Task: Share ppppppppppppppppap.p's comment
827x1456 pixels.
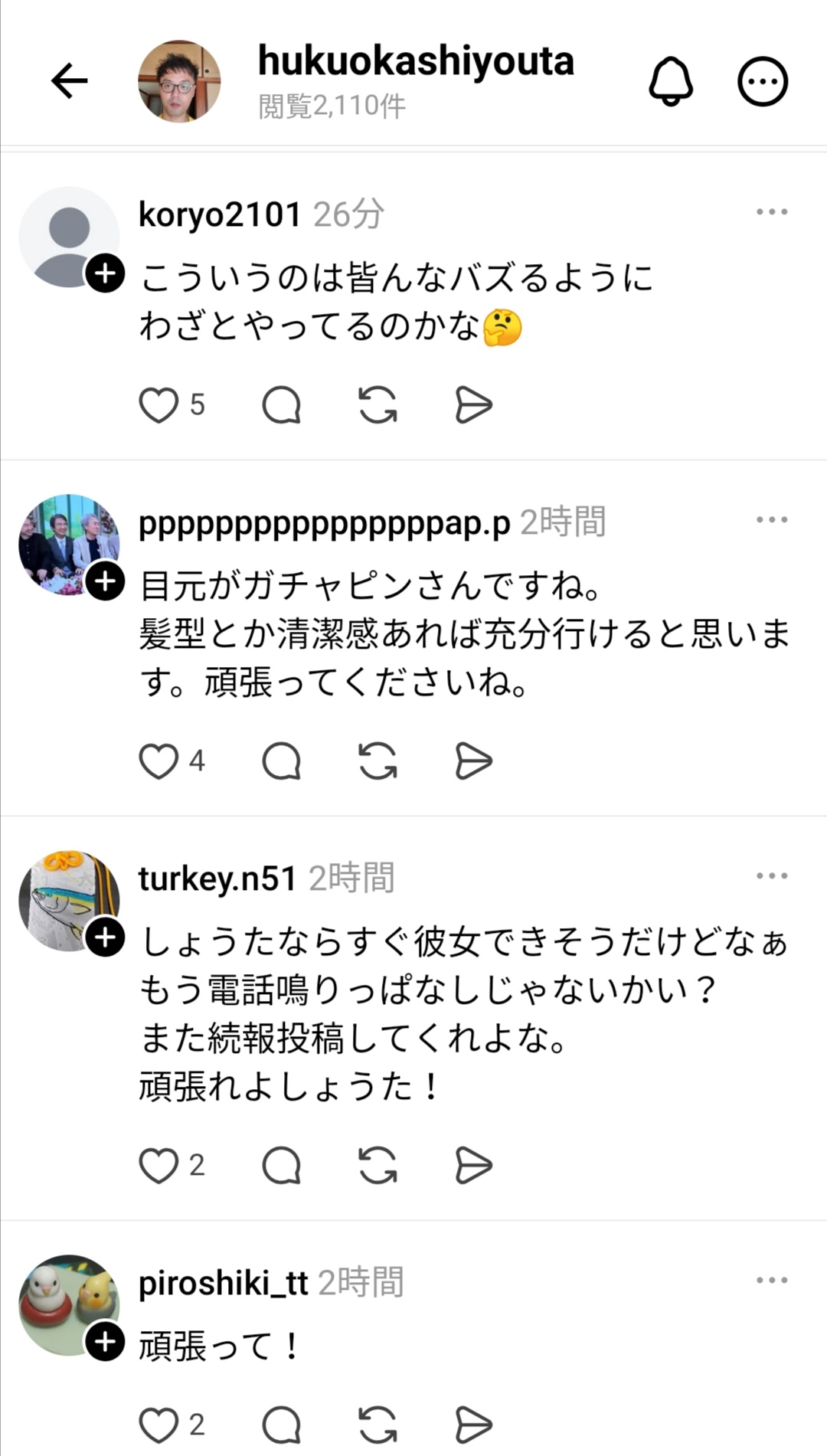Action: click(x=473, y=761)
